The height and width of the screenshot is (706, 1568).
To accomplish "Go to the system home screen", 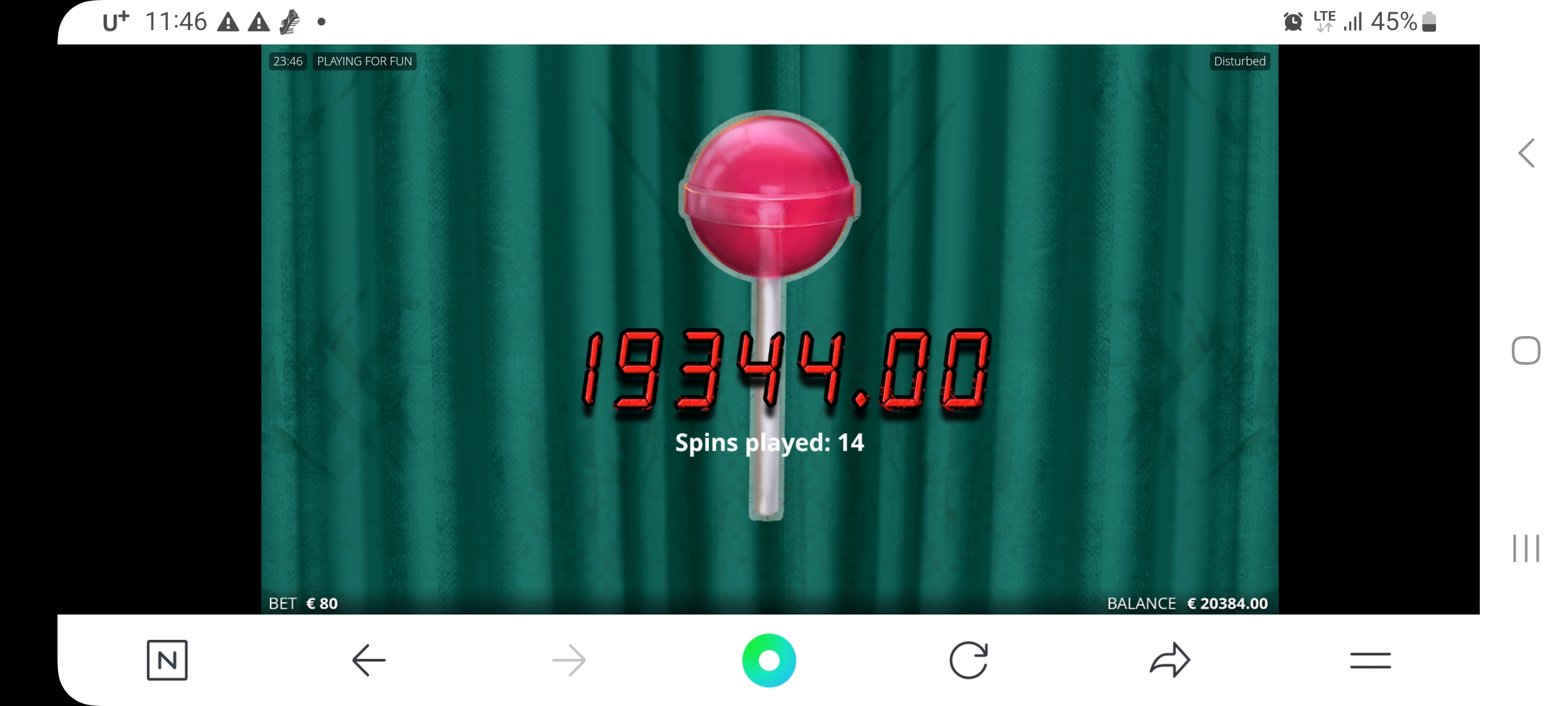I will tap(1526, 350).
